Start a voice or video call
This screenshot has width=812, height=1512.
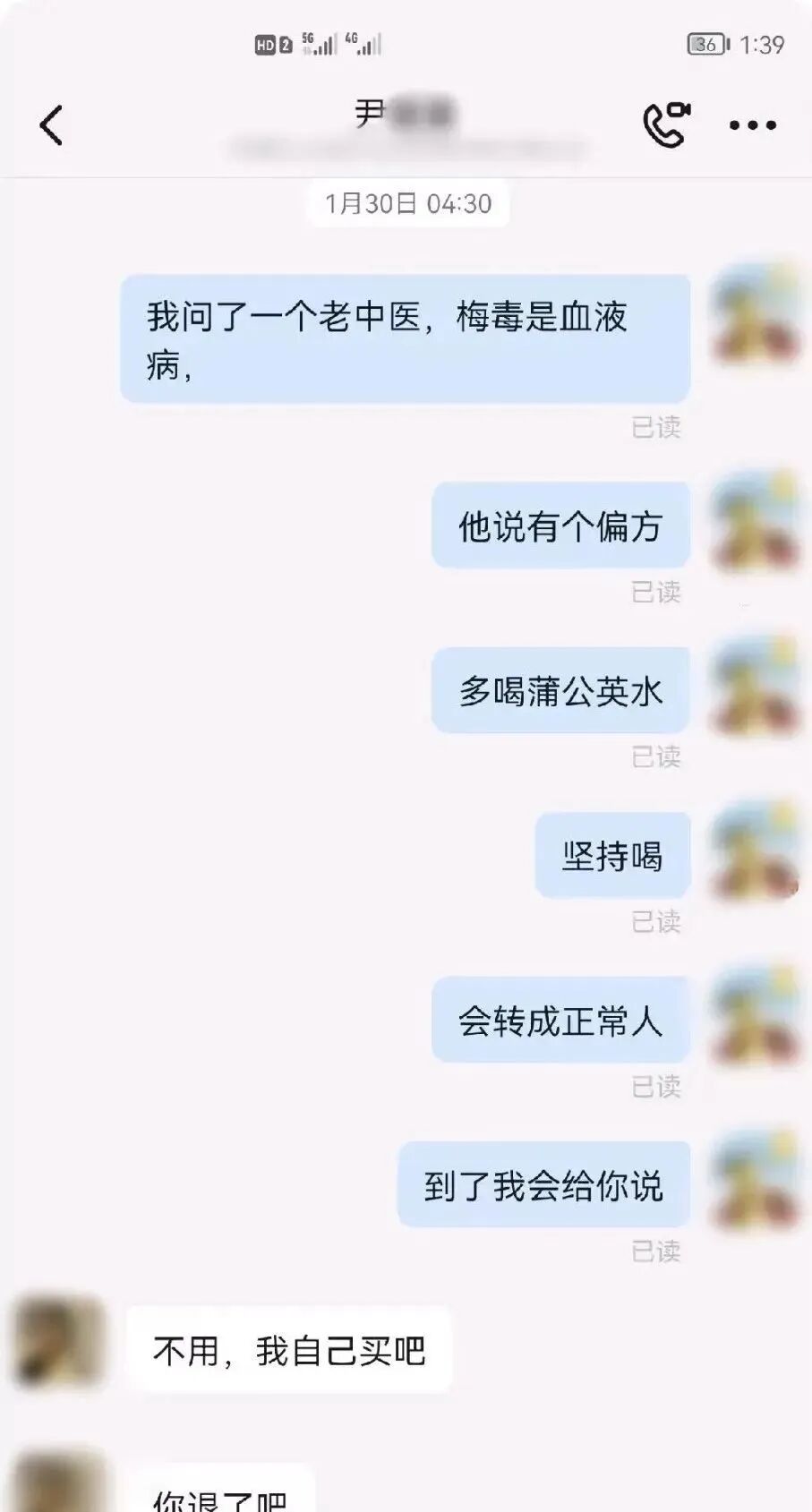click(x=666, y=125)
